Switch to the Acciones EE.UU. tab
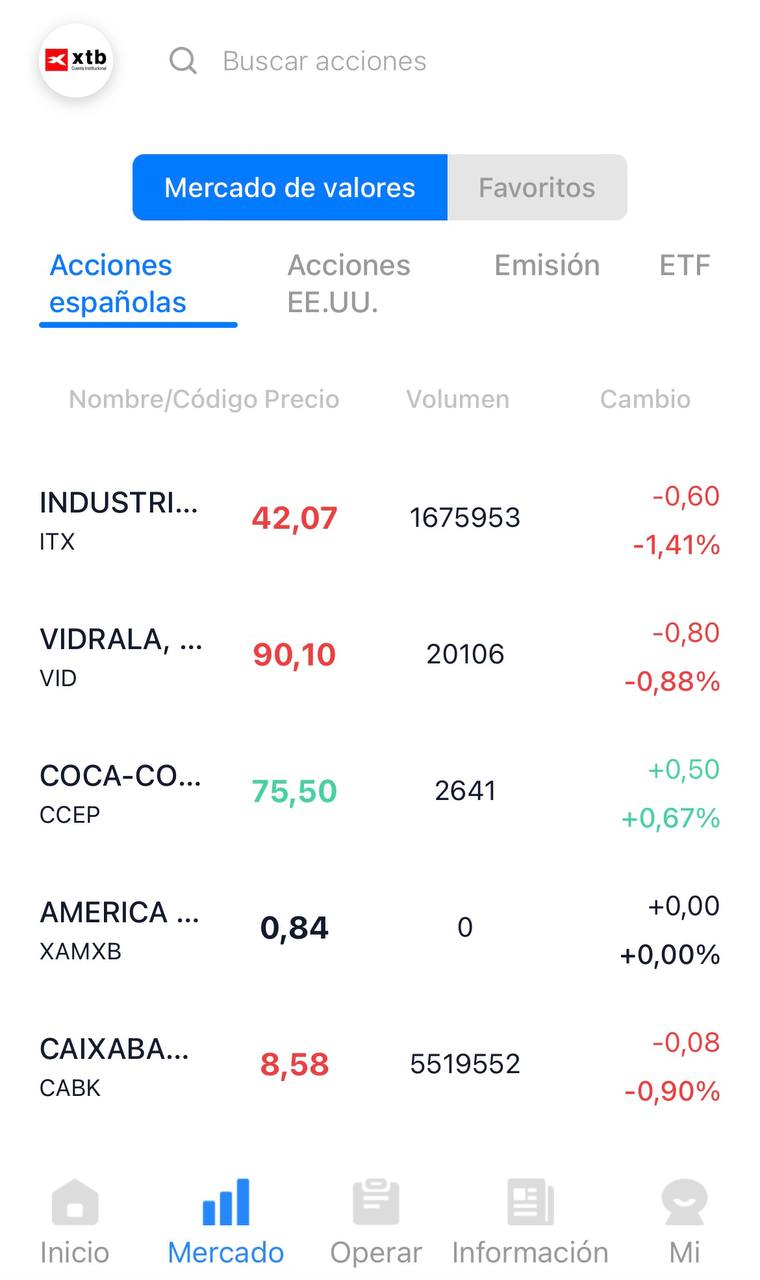 point(349,284)
